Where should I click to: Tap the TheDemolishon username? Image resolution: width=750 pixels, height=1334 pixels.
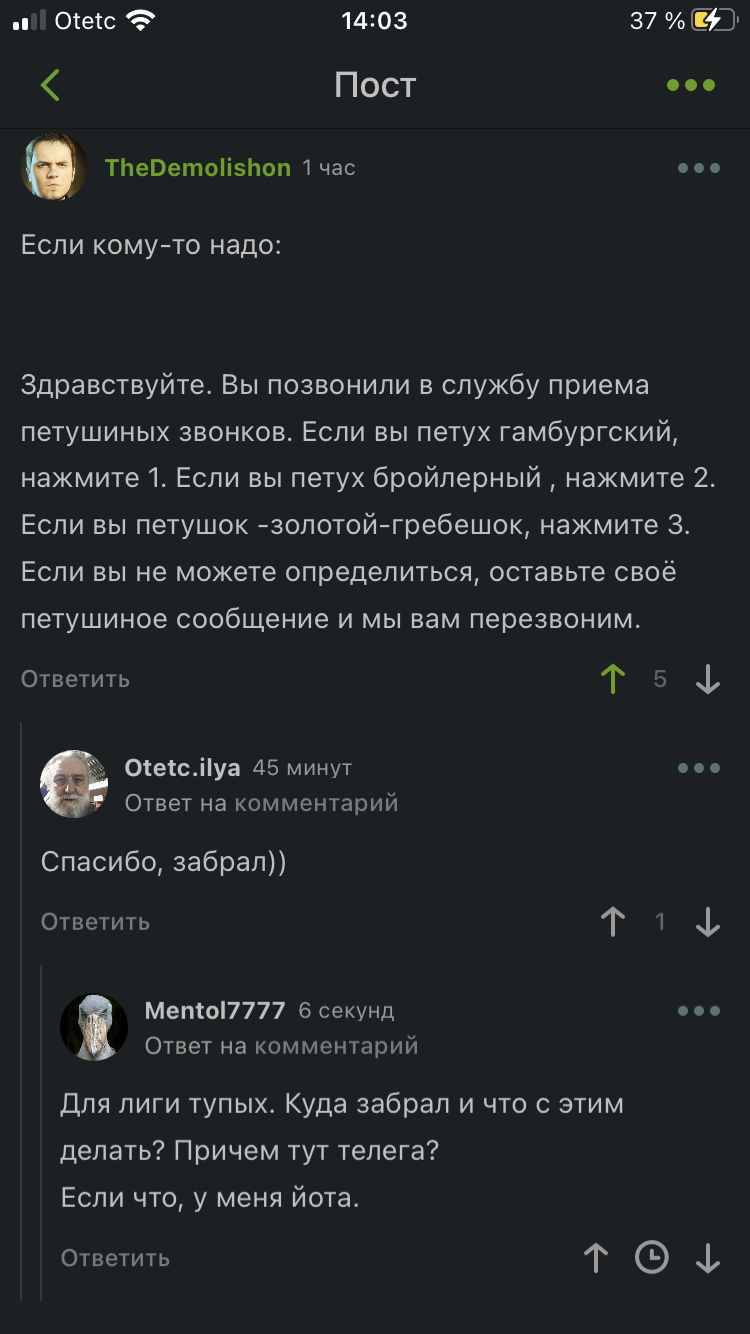[197, 168]
